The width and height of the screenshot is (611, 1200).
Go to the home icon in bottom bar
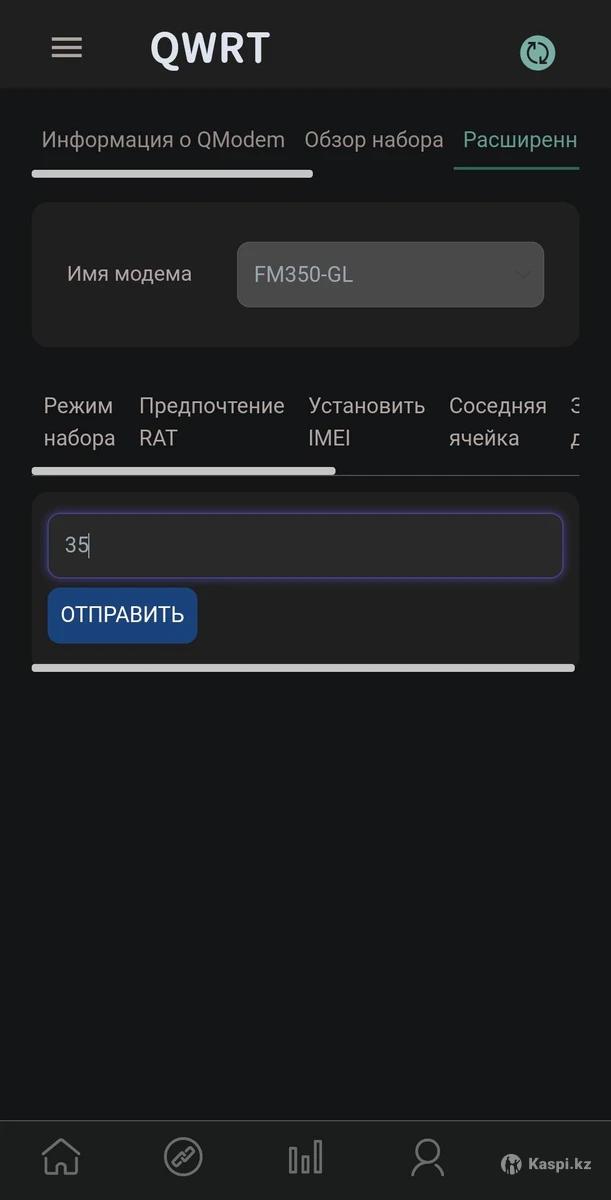point(61,1158)
